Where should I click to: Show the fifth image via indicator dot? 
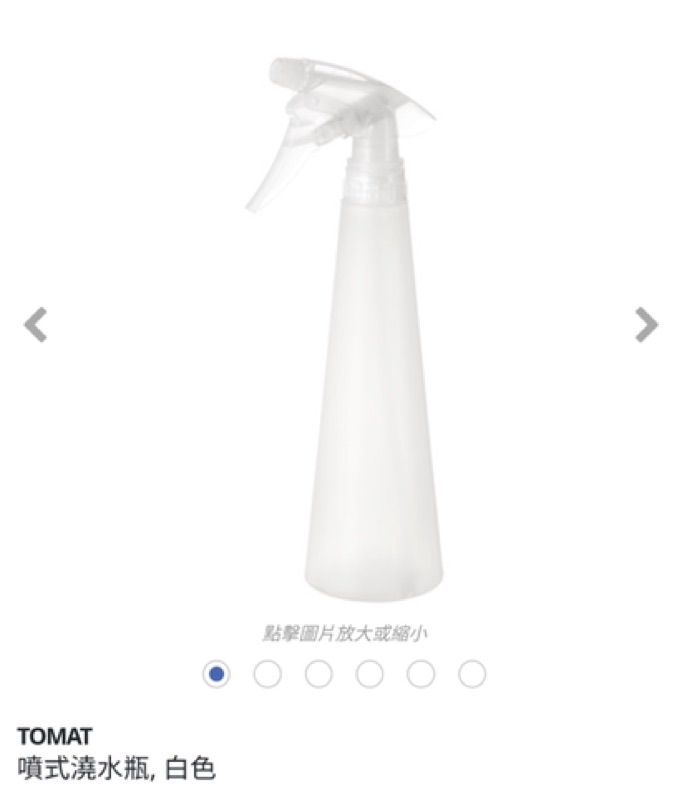[421, 674]
